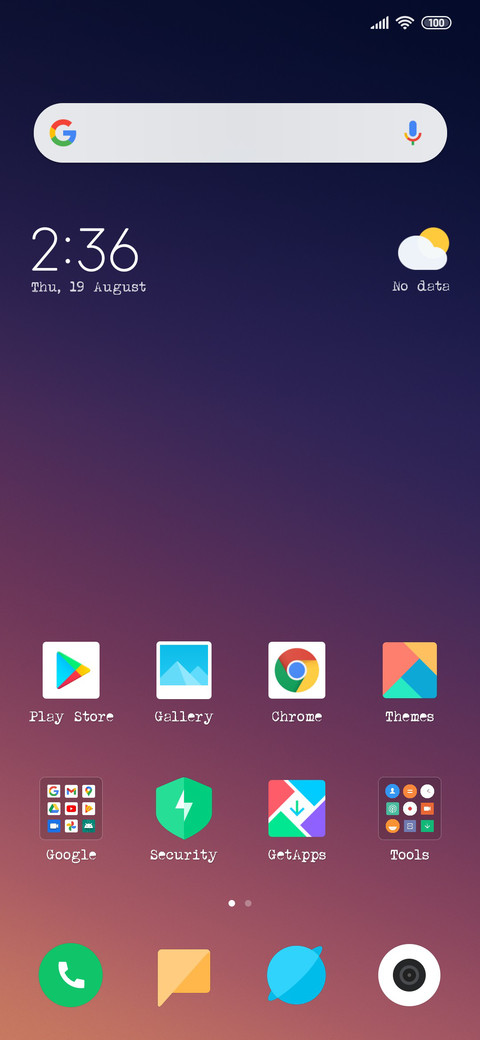480x1040 pixels.
Task: Go to the second home screen page dot
Action: [248, 903]
